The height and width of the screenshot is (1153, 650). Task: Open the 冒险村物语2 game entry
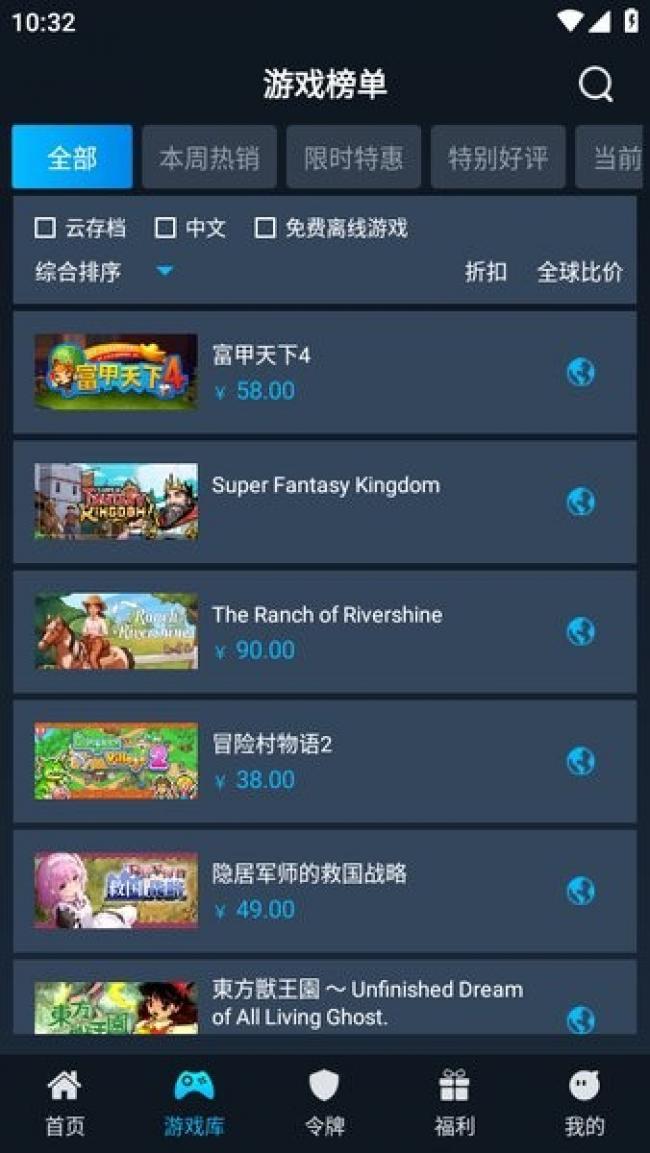tap(300, 761)
